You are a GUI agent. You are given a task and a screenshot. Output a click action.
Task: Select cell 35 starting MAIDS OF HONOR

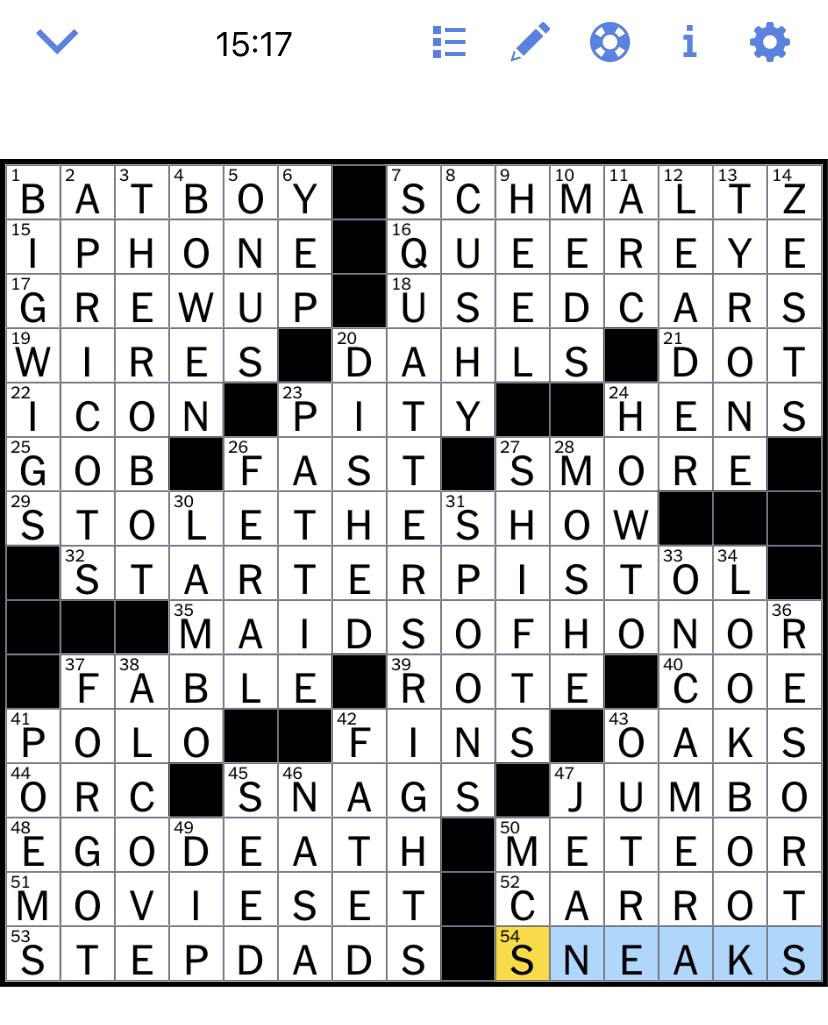click(x=196, y=628)
